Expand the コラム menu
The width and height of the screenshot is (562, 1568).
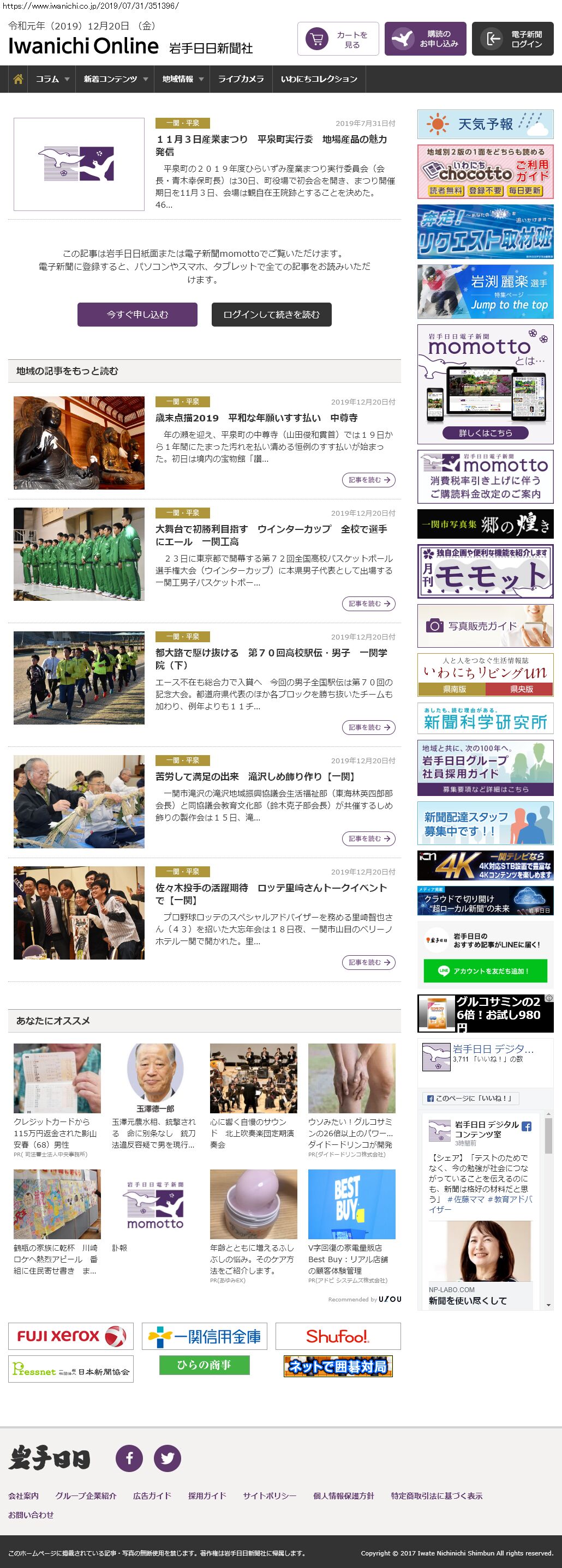pyautogui.click(x=52, y=79)
